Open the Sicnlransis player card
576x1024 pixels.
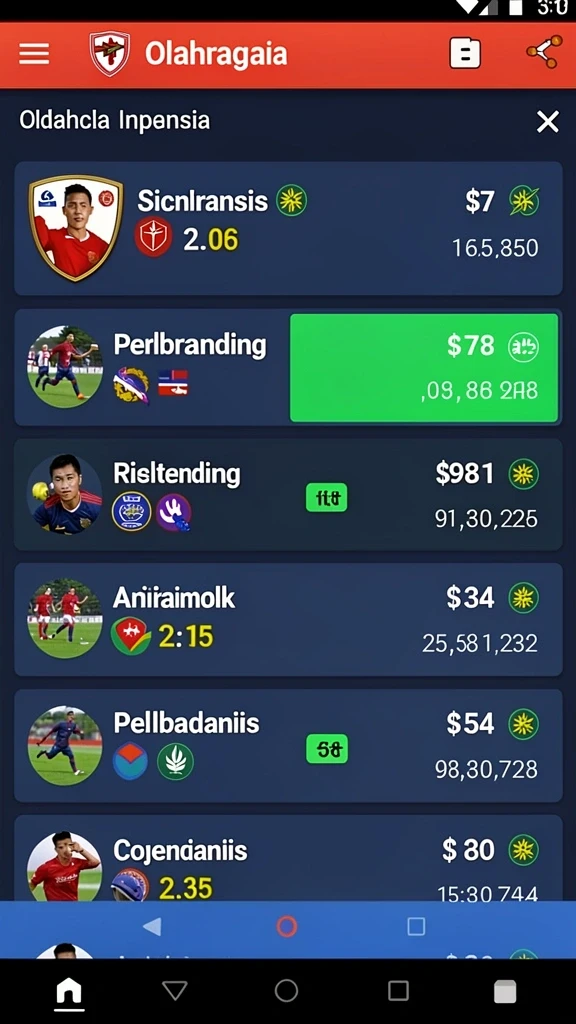pos(288,228)
